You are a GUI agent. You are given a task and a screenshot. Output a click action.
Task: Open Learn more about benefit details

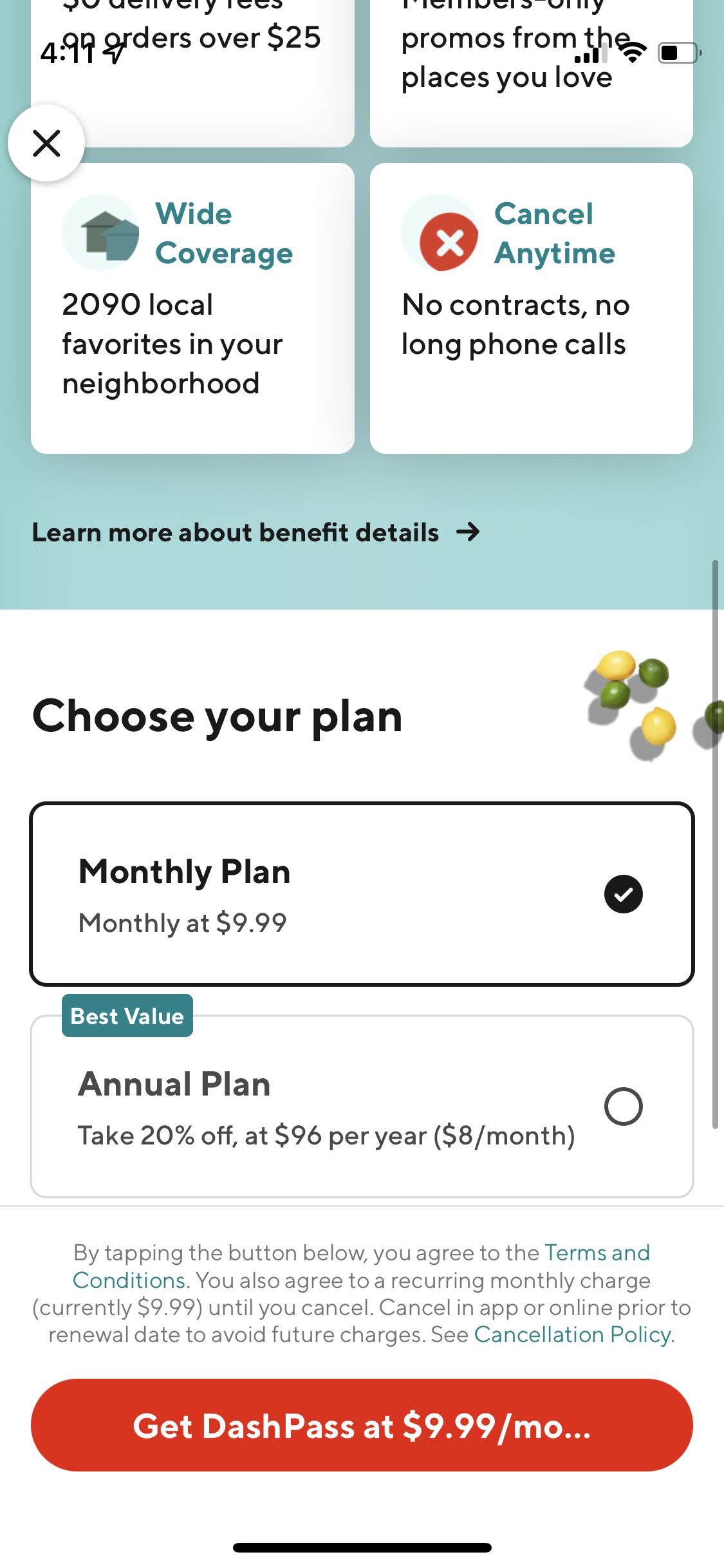pyautogui.click(x=256, y=532)
